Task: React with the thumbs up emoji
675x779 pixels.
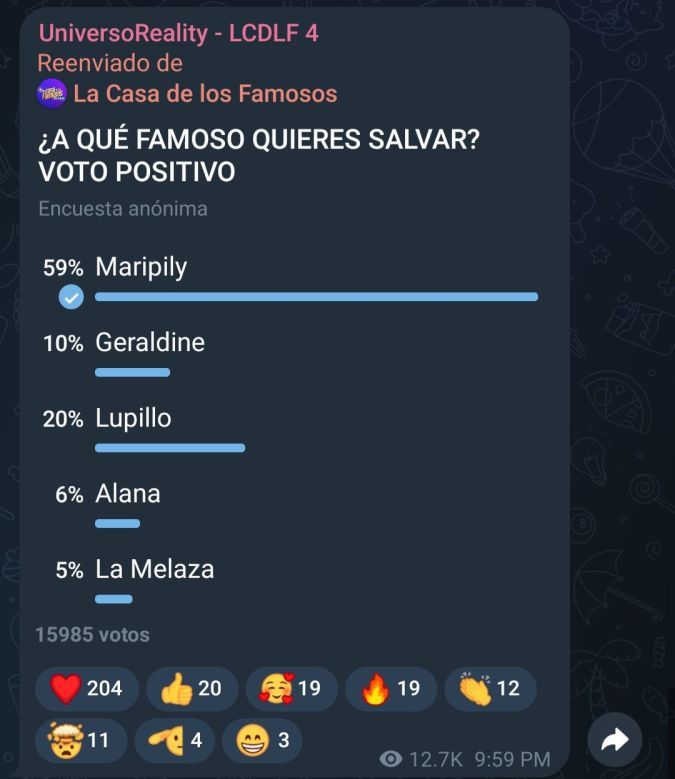Action: pos(192,688)
